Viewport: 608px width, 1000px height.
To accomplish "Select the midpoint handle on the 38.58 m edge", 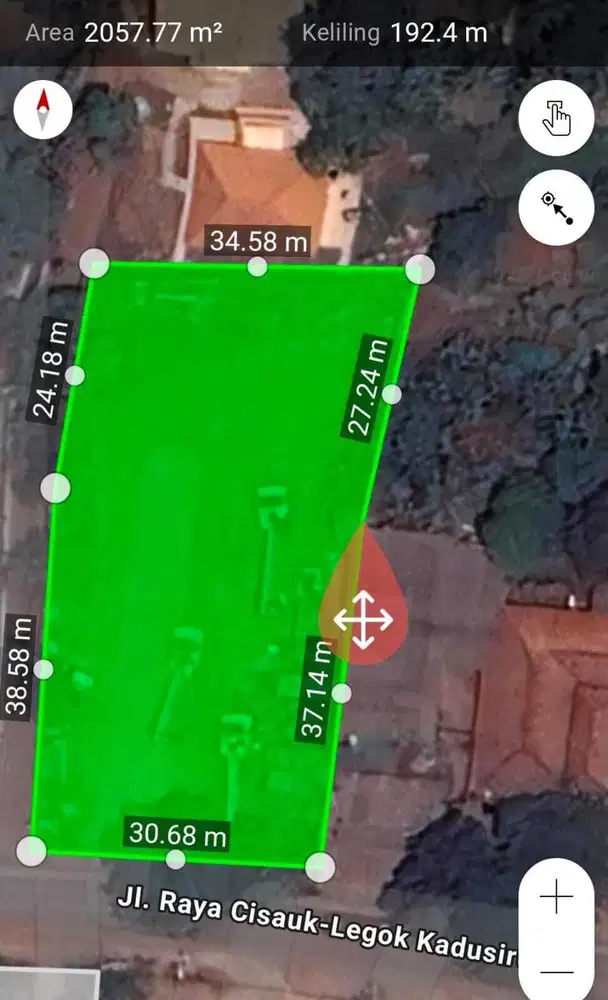I will tap(44, 669).
